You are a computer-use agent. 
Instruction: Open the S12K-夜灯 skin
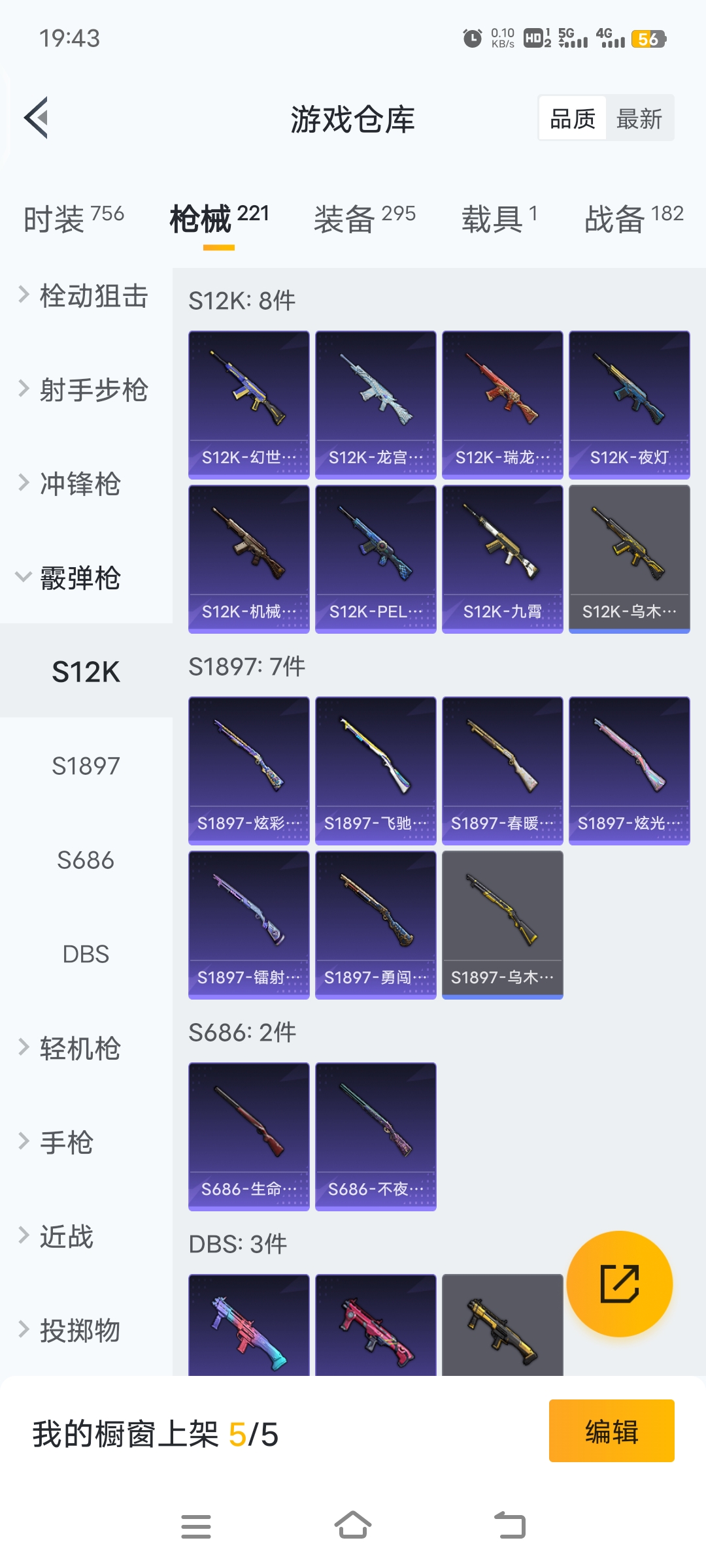[629, 404]
